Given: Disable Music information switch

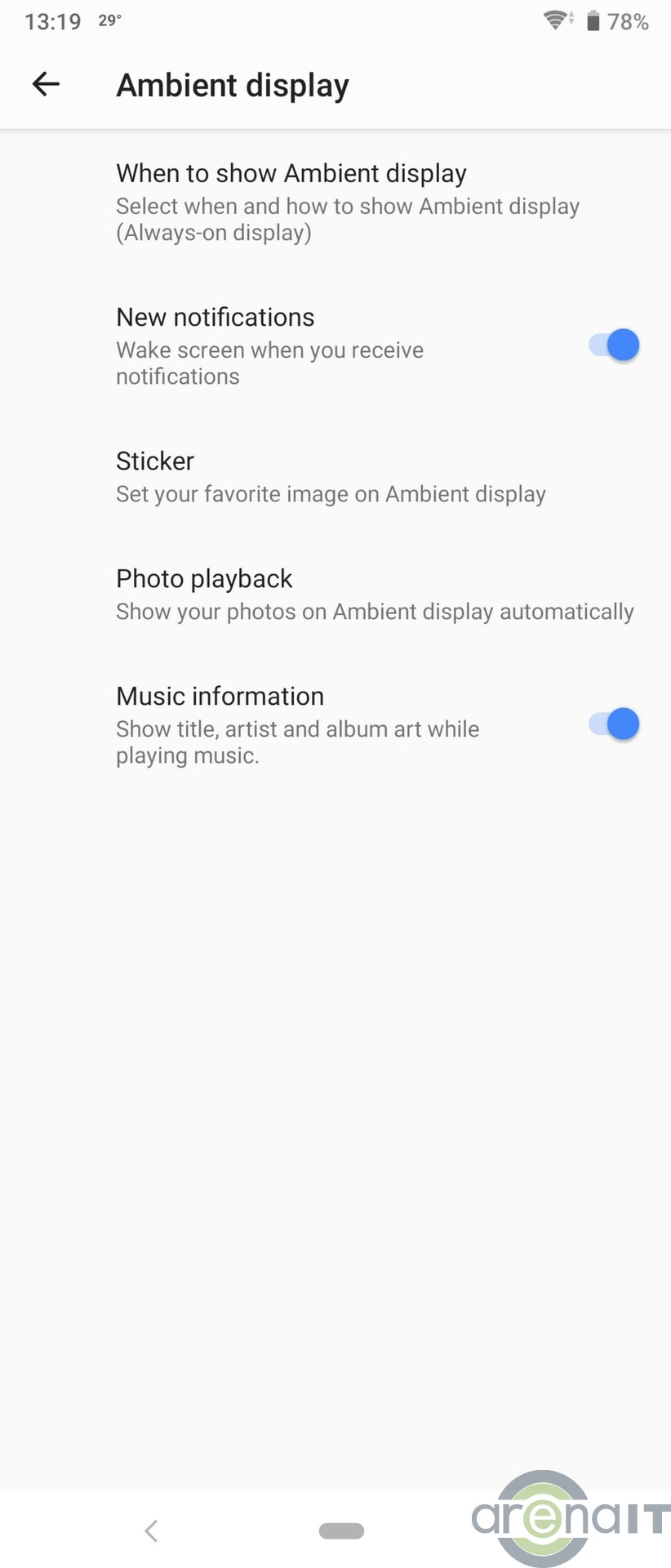Looking at the screenshot, I should coord(614,724).
